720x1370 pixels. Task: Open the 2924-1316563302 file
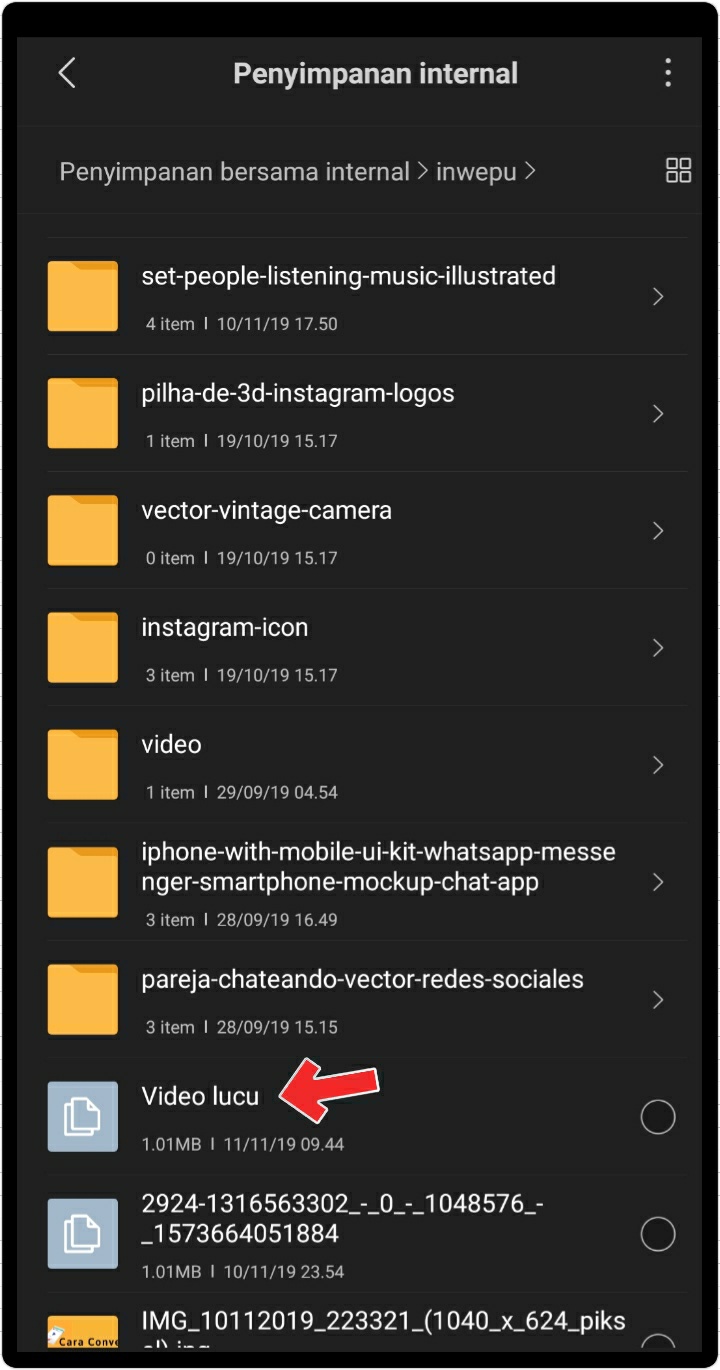pyautogui.click(x=330, y=1233)
